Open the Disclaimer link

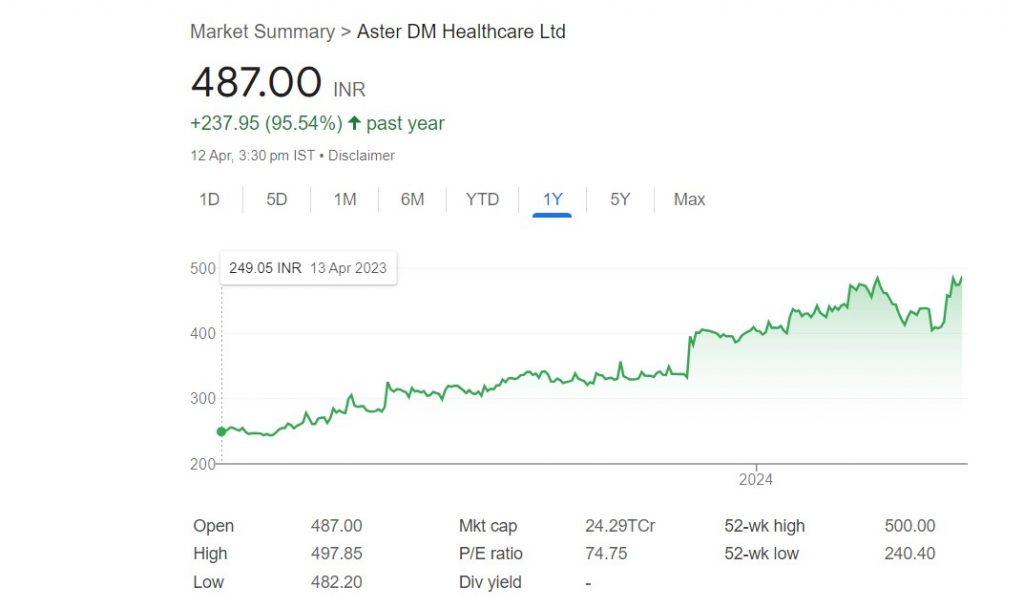point(361,155)
